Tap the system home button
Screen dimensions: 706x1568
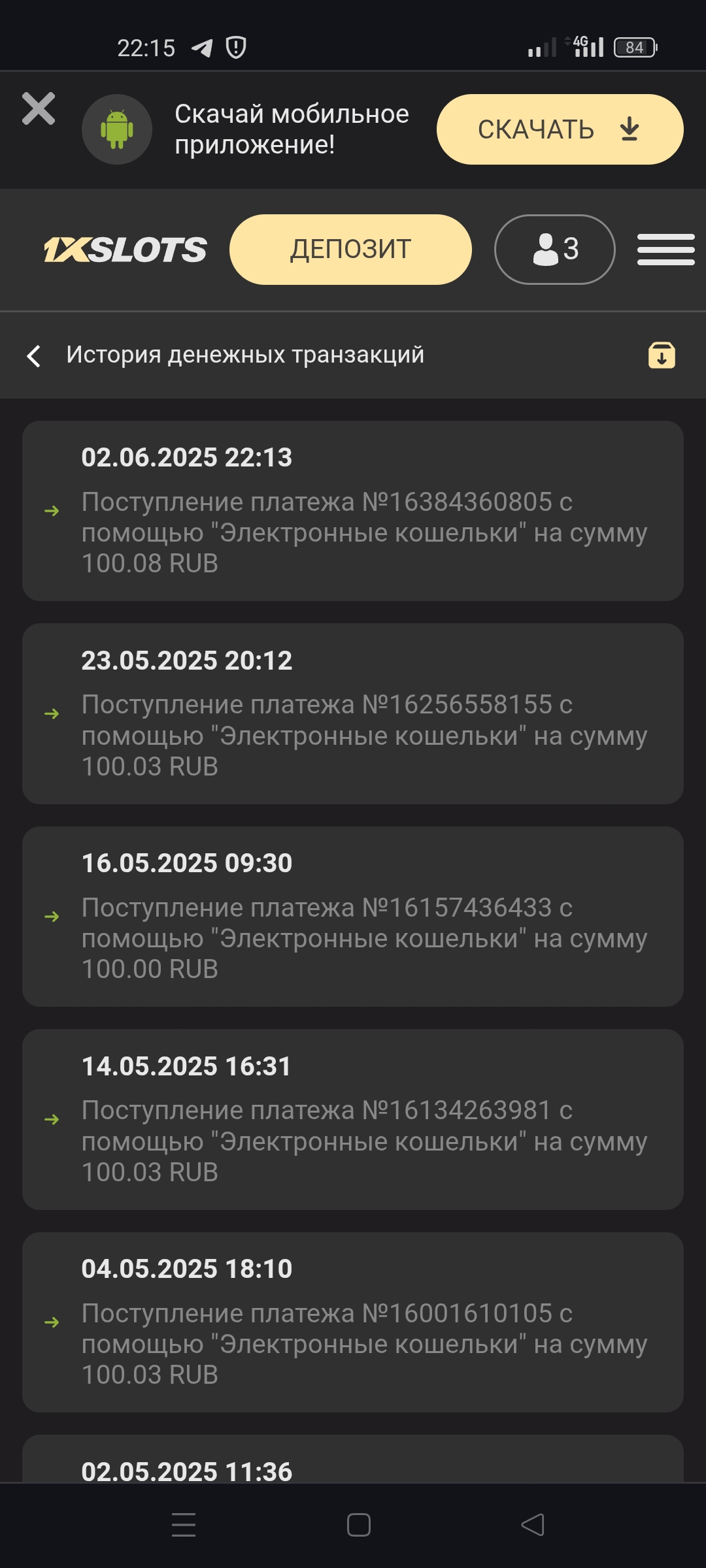click(358, 1525)
